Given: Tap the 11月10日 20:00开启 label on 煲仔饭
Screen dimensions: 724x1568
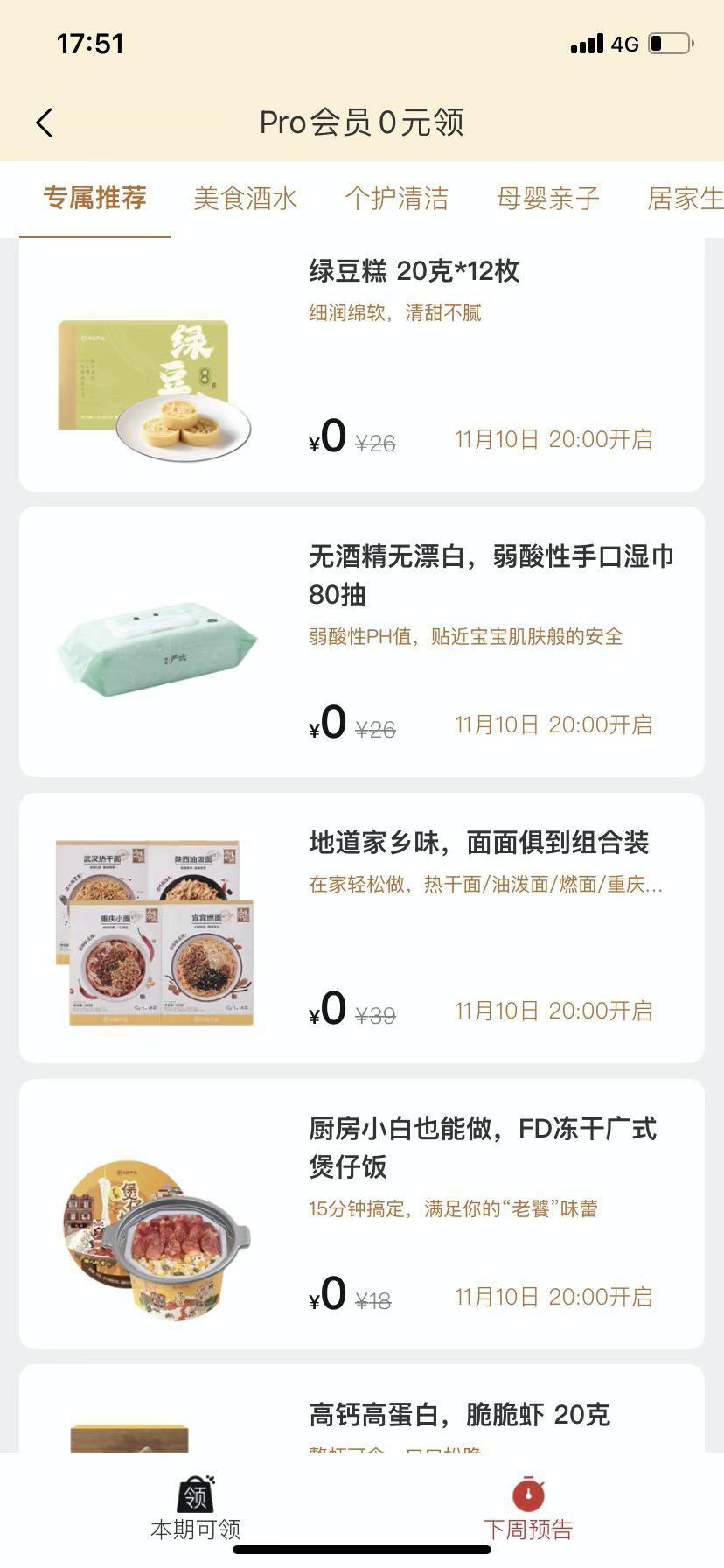Looking at the screenshot, I should coord(554,1296).
